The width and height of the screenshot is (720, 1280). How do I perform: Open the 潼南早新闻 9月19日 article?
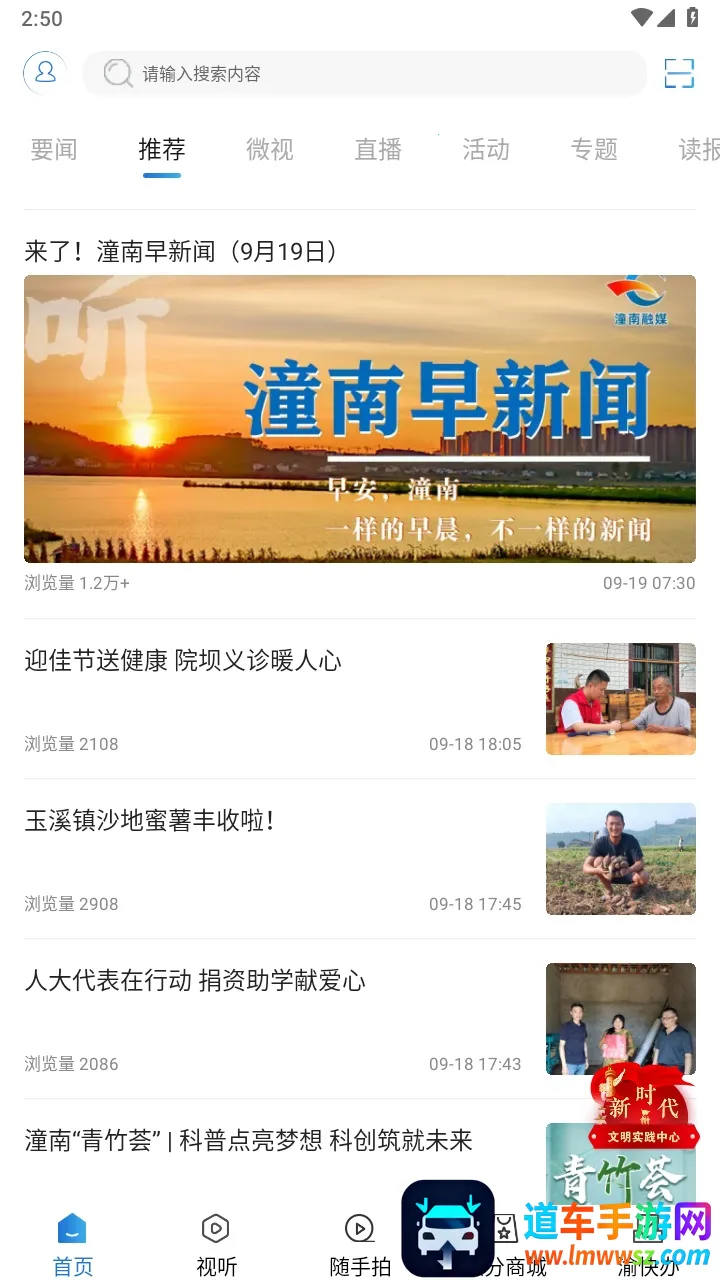[x=360, y=418]
